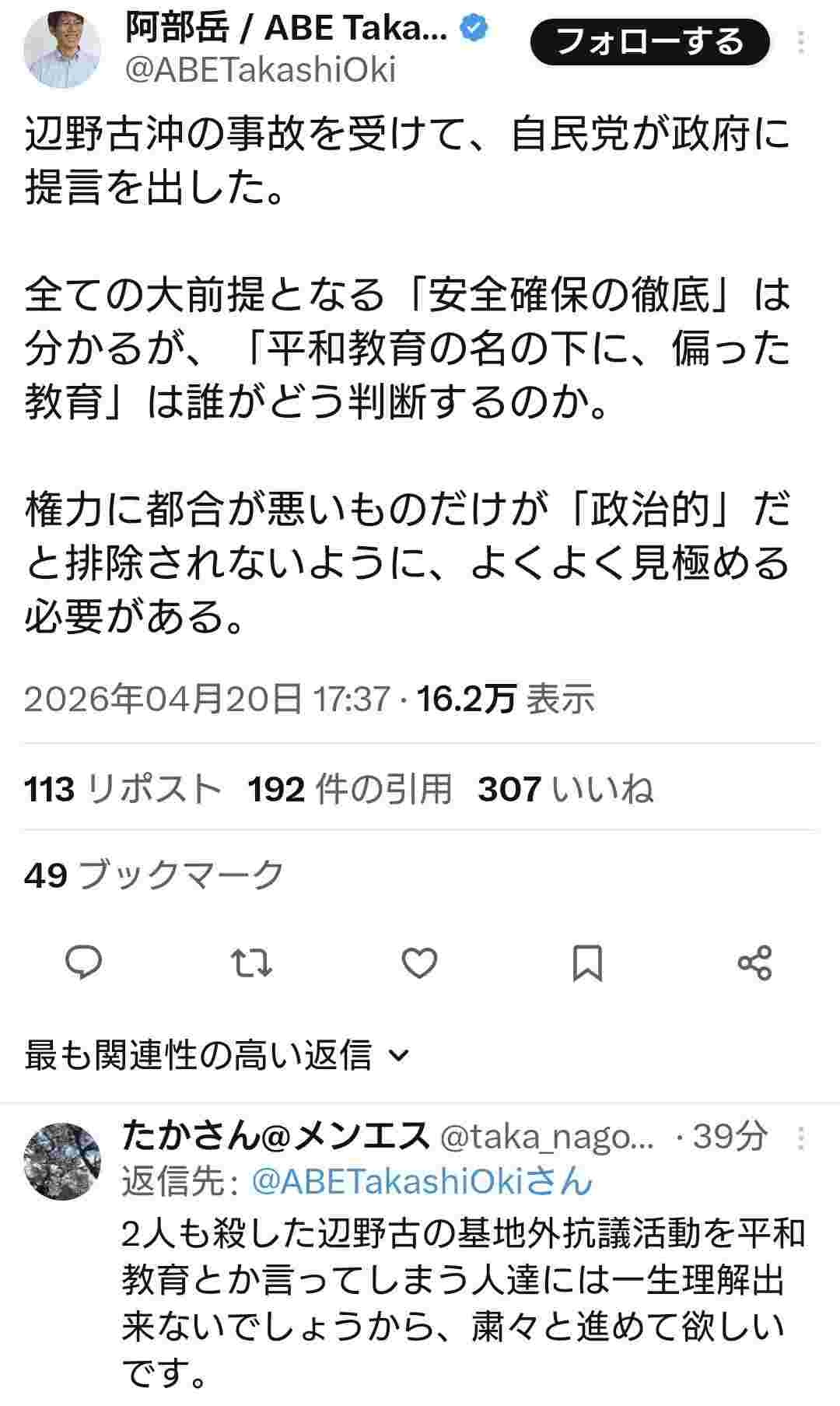View the 113 リポスト list
The image size is (840, 1406).
[x=123, y=789]
